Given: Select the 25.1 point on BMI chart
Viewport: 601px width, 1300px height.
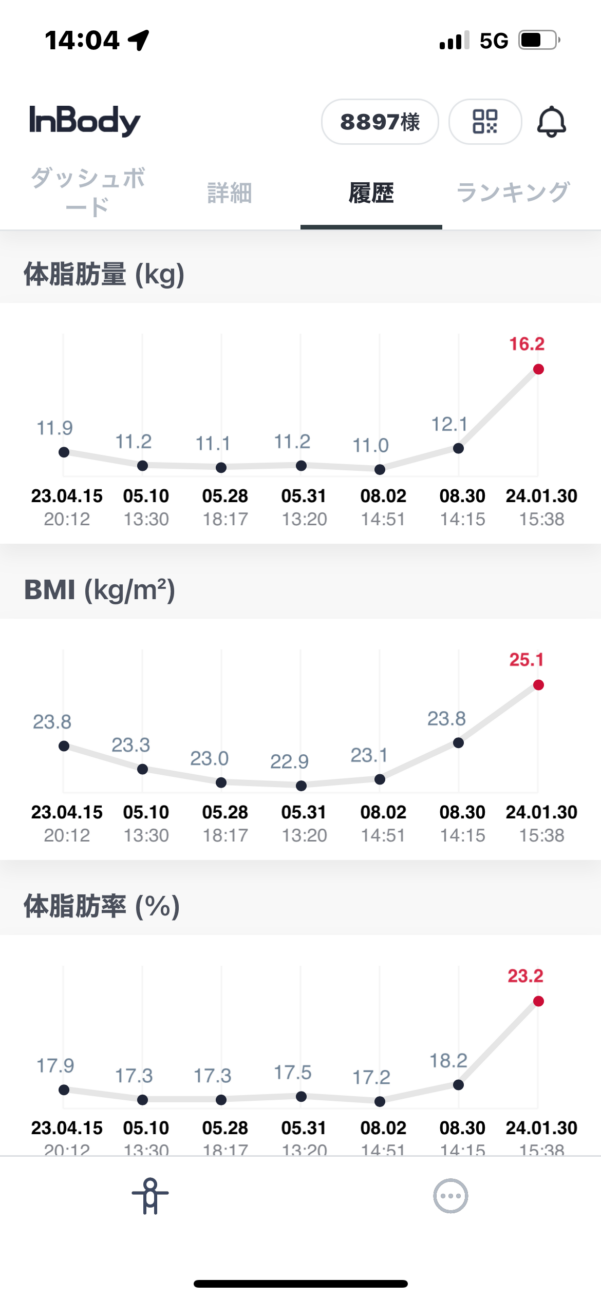Looking at the screenshot, I should pyautogui.click(x=538, y=685).
